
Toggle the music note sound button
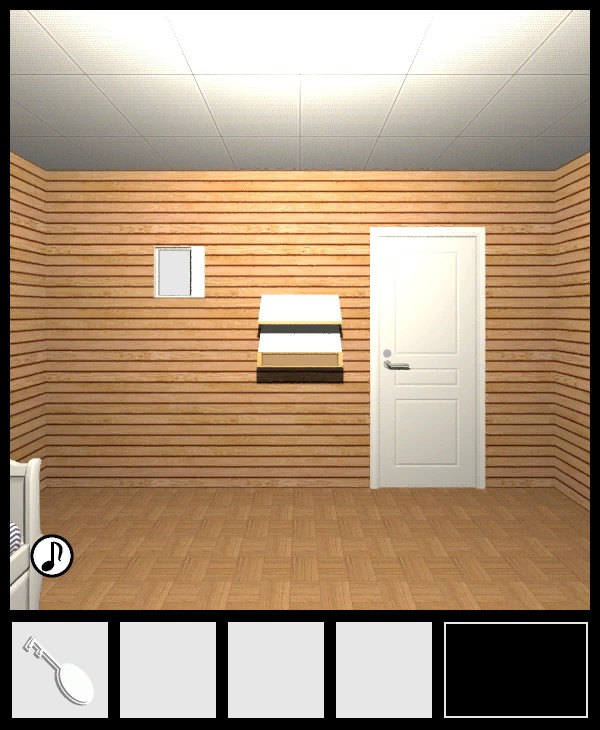coord(52,556)
